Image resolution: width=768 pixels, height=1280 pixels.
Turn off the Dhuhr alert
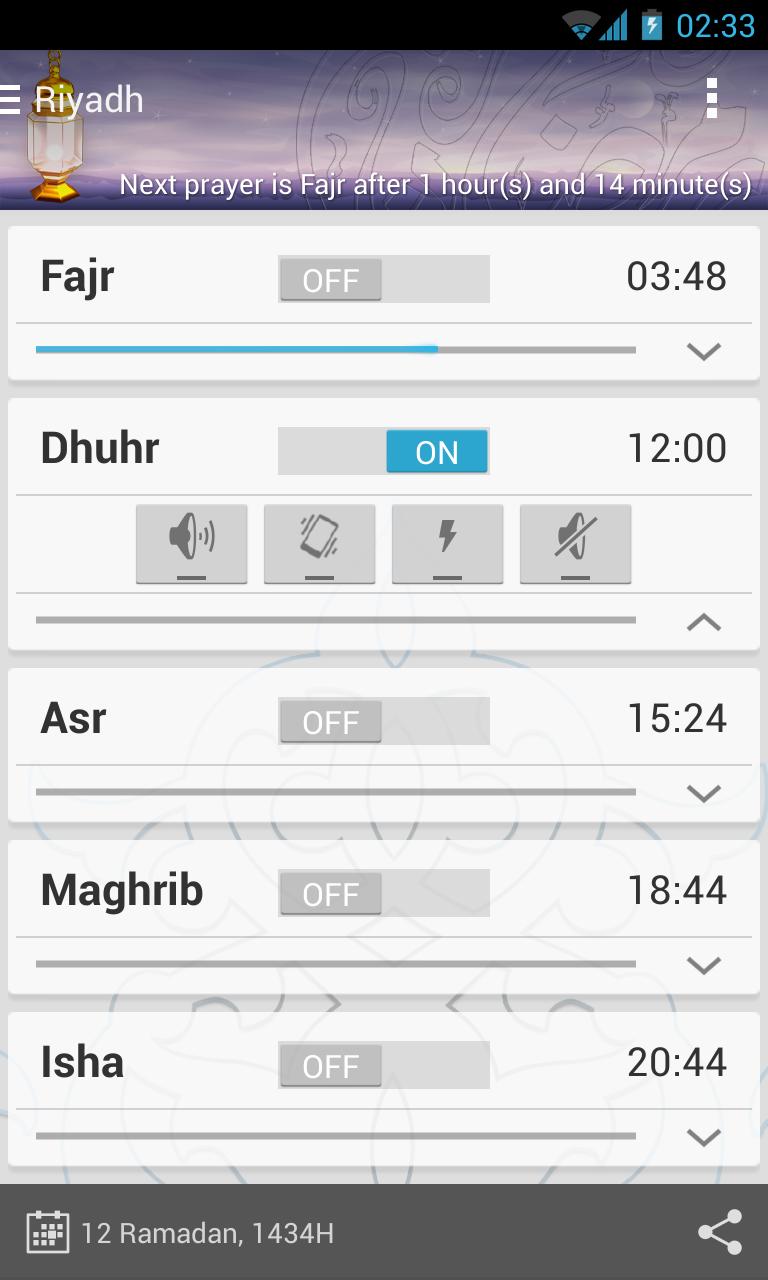click(383, 451)
